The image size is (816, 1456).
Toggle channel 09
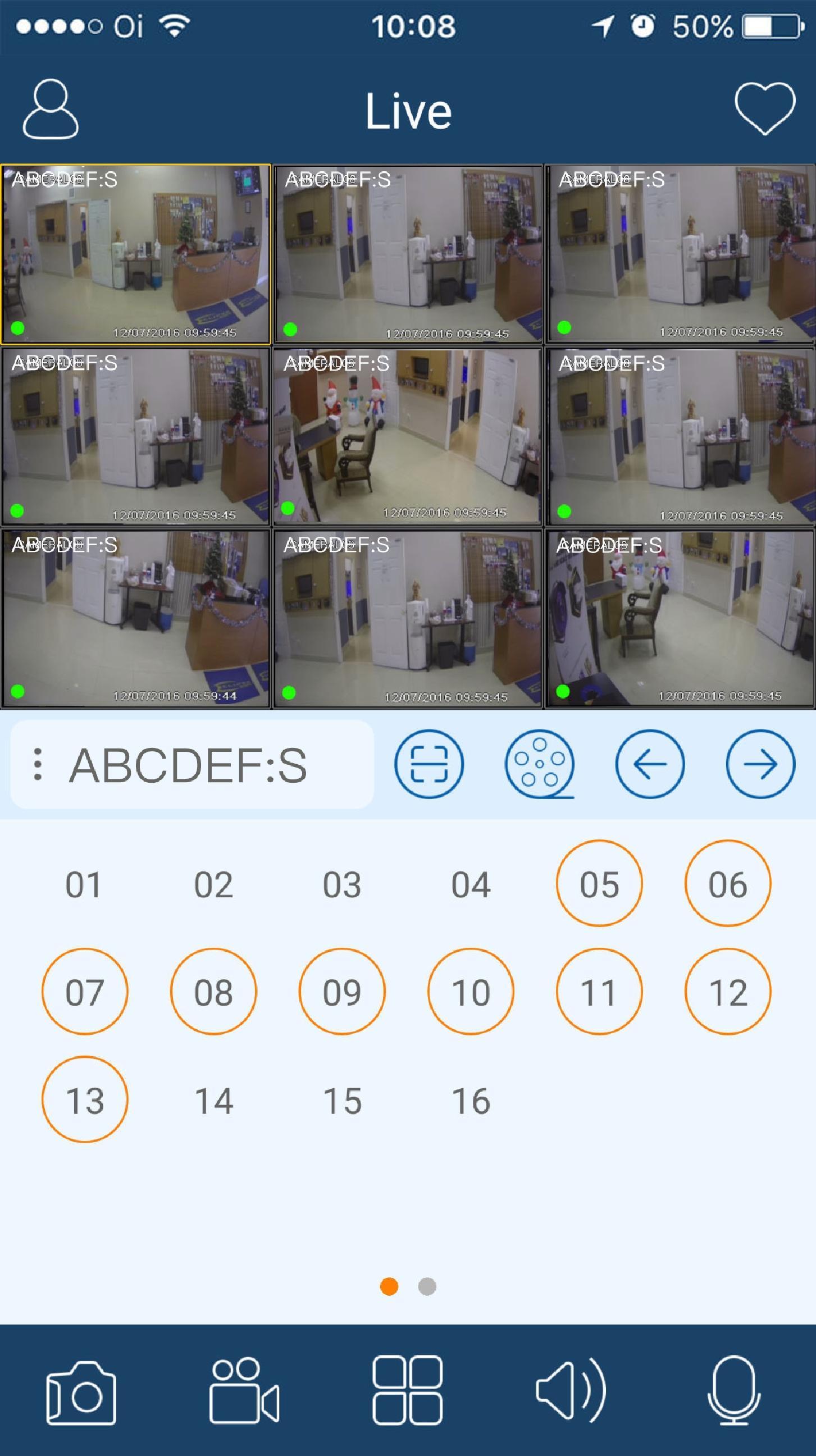click(x=341, y=992)
